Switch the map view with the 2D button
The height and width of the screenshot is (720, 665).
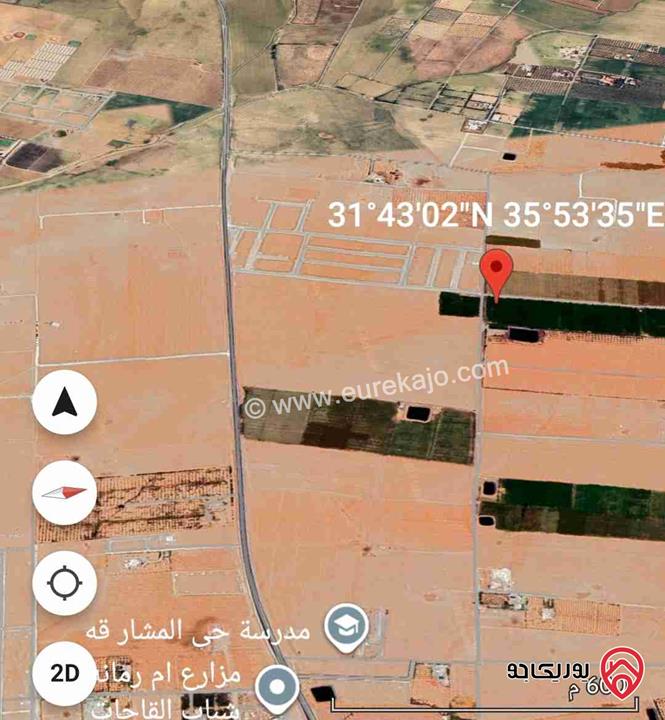tap(65, 673)
